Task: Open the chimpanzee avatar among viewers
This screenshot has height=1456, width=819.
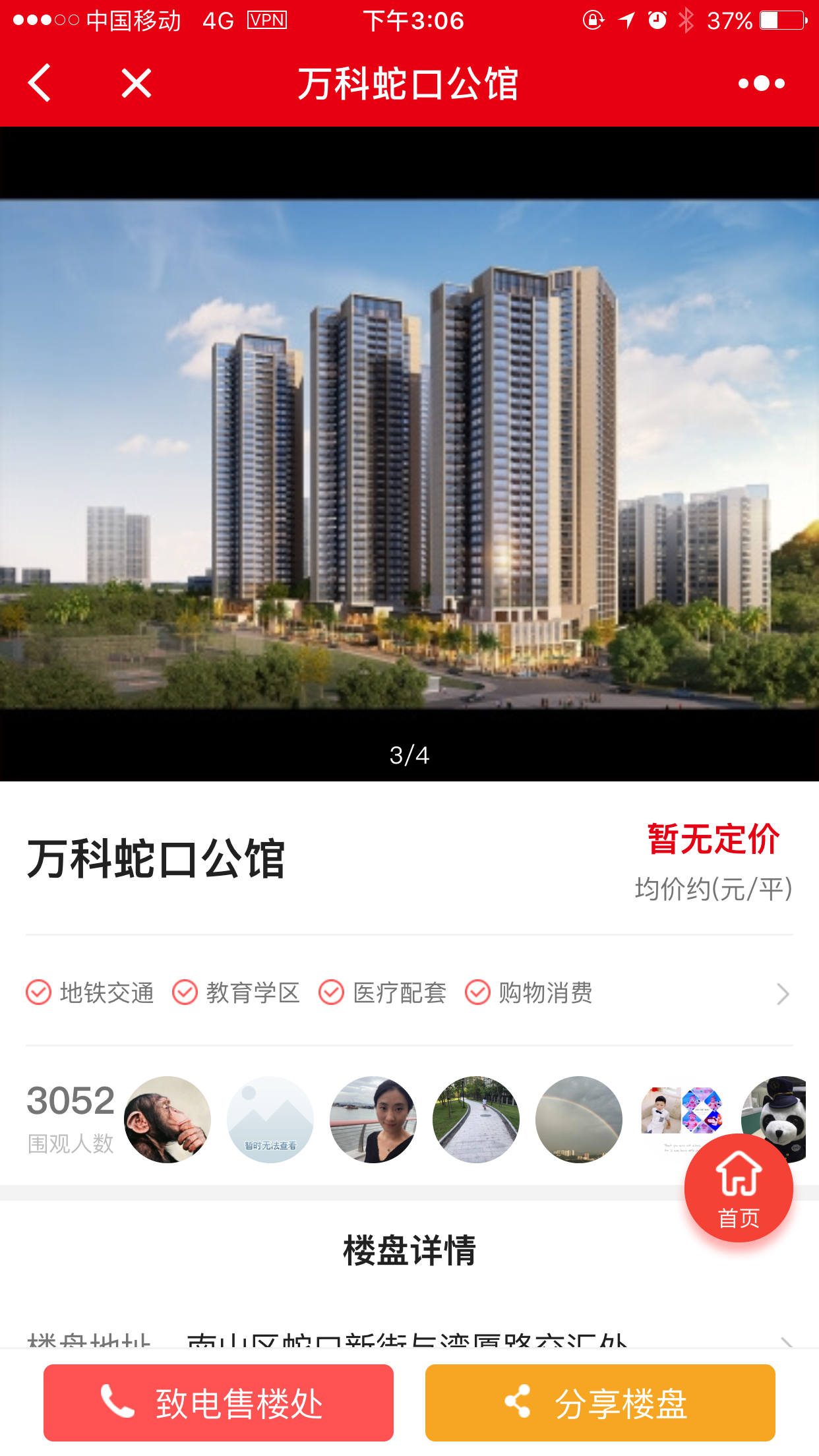Action: coord(167,1119)
